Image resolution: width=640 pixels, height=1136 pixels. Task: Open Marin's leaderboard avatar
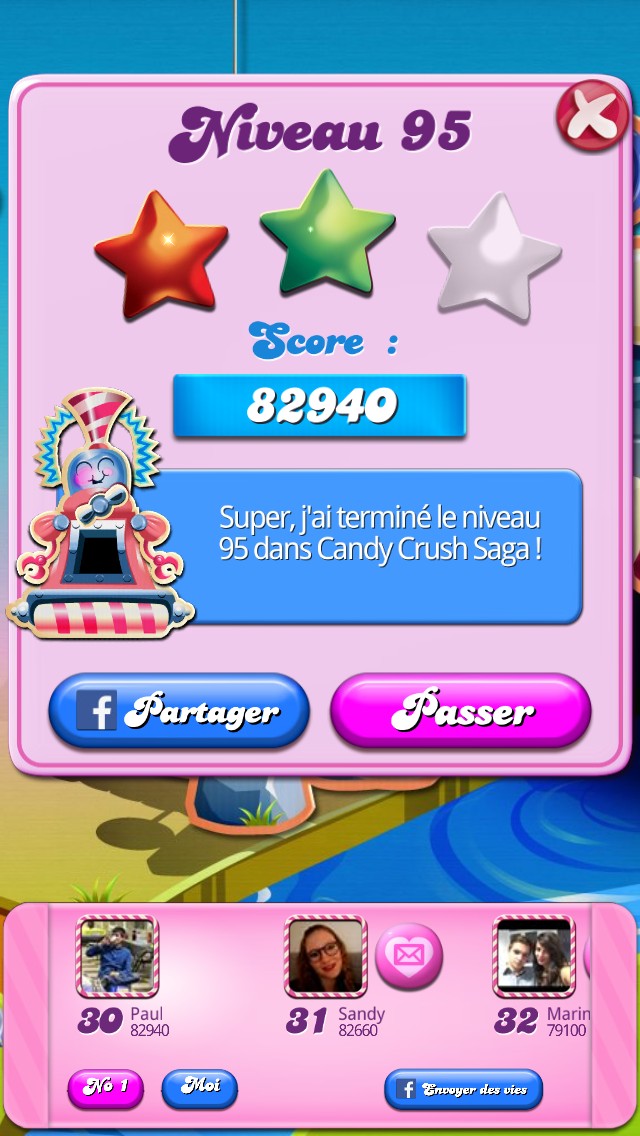point(533,956)
